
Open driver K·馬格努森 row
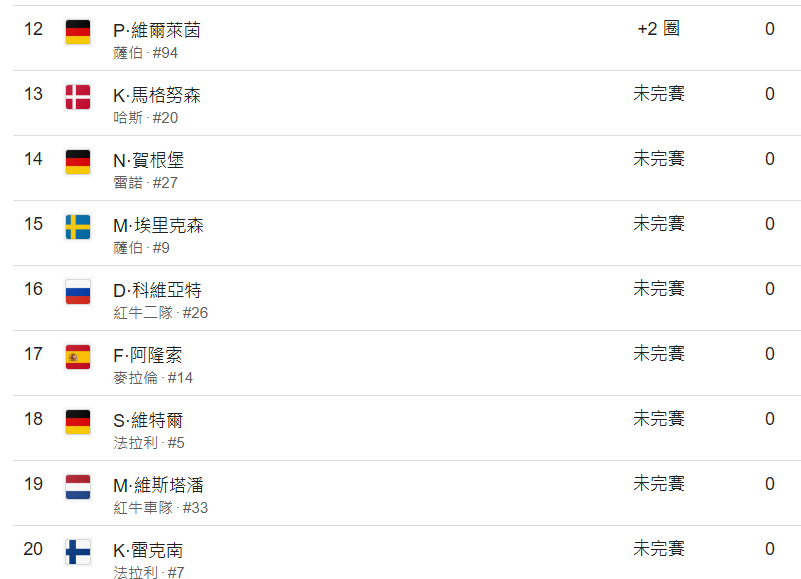tap(157, 96)
